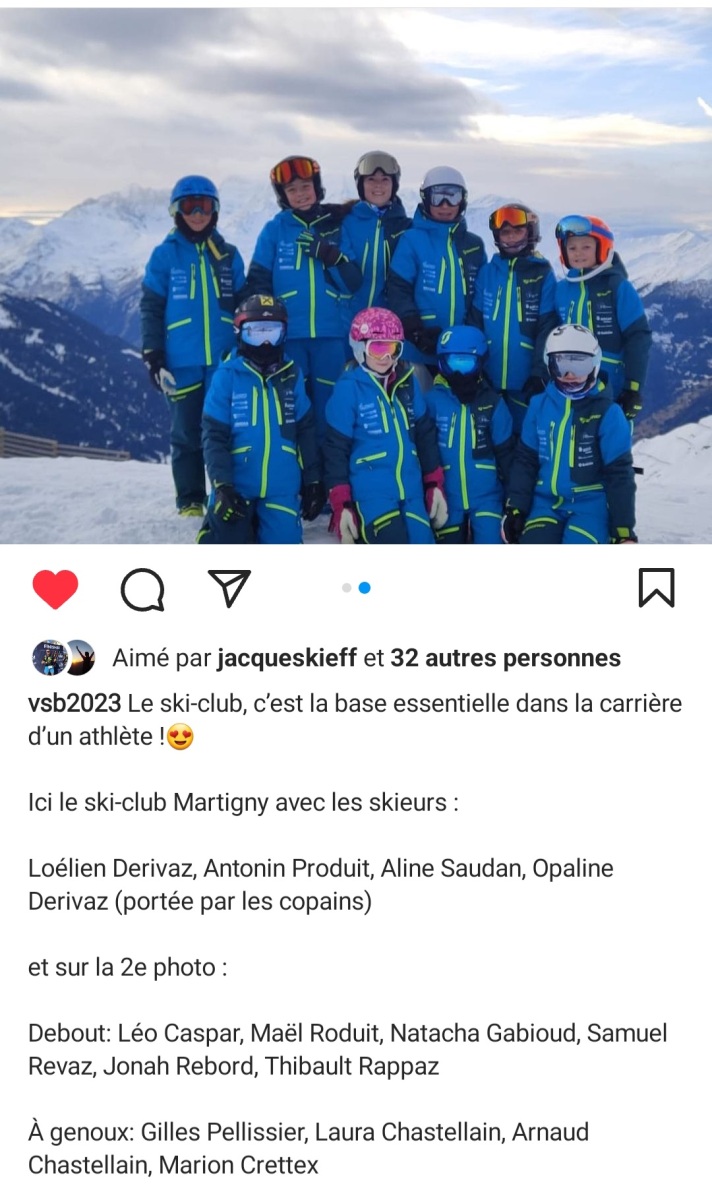Image resolution: width=712 pixels, height=1200 pixels.
Task: Open the vsb2023 profile from caption
Action: 75,703
